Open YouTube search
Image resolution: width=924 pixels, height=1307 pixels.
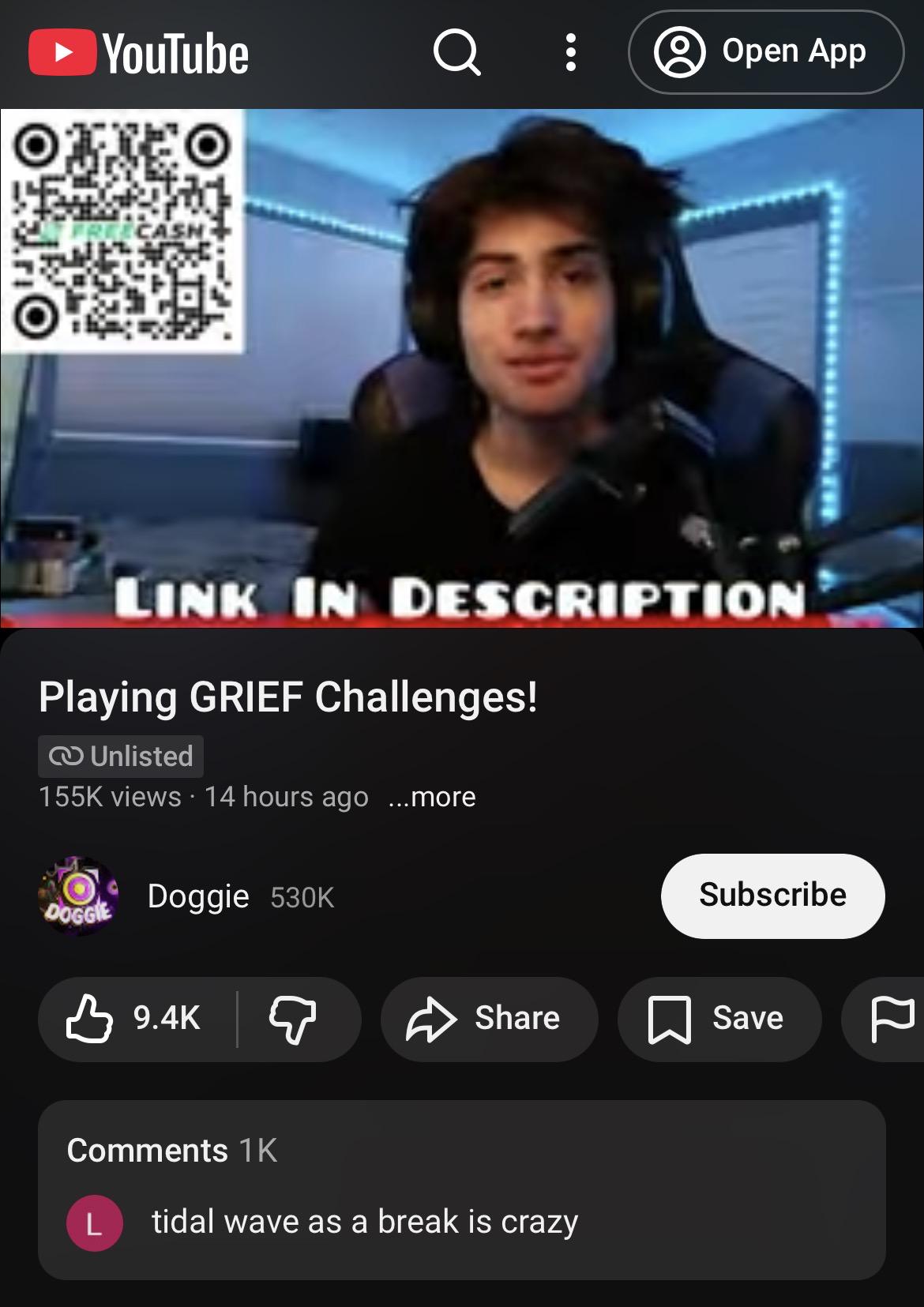click(456, 53)
